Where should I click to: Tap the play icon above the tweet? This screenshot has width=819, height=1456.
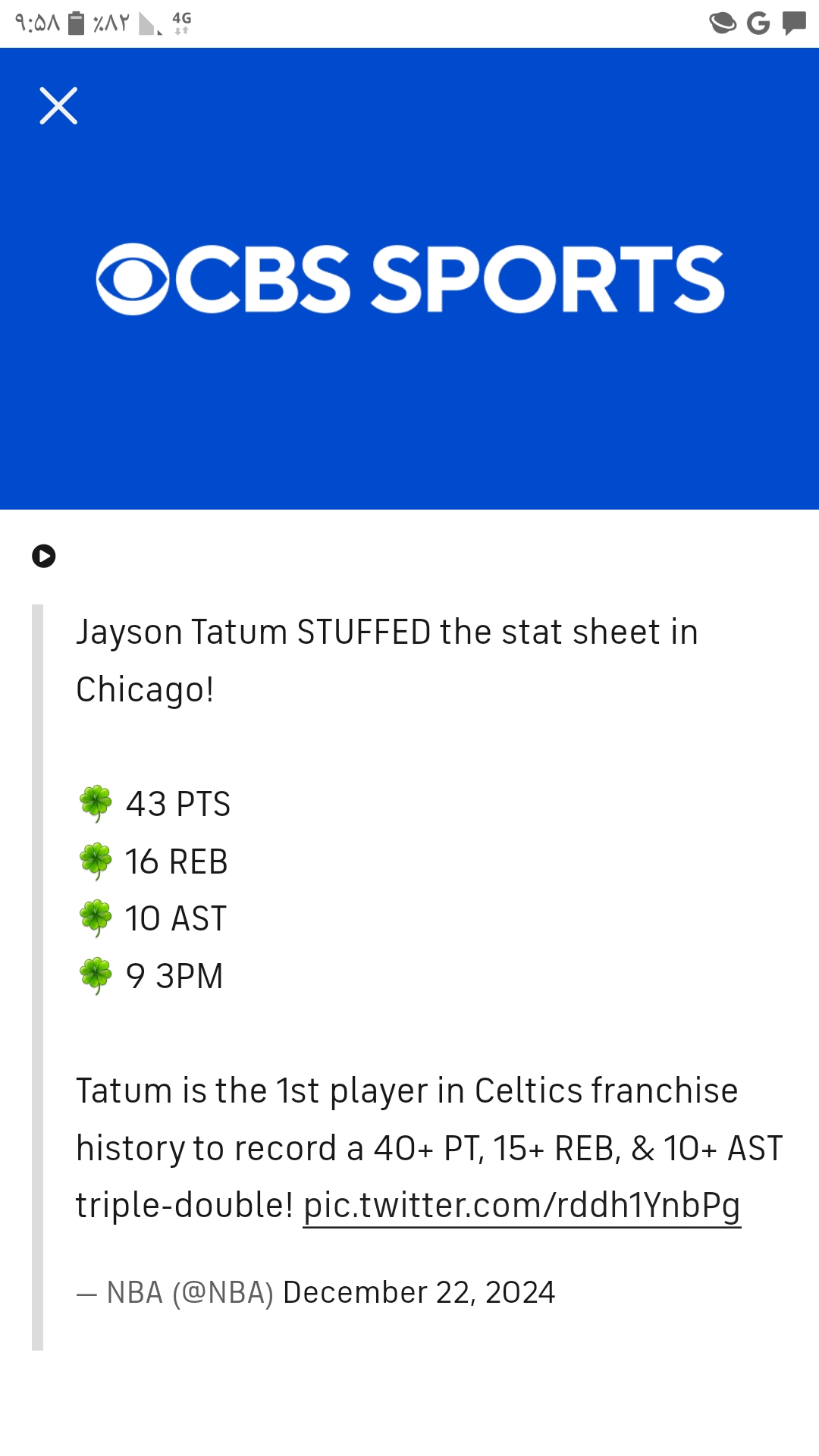click(44, 556)
